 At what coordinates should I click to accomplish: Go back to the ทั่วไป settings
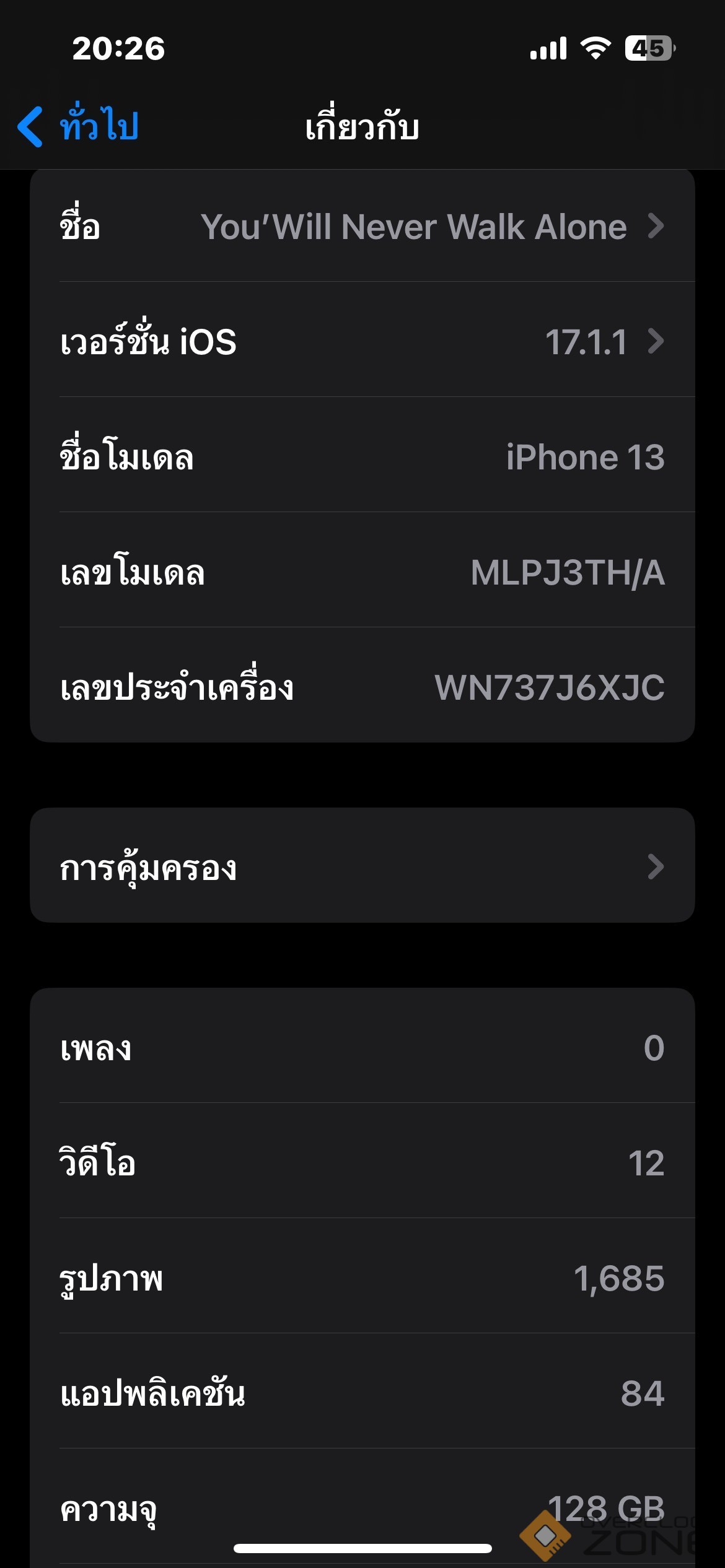[79, 126]
